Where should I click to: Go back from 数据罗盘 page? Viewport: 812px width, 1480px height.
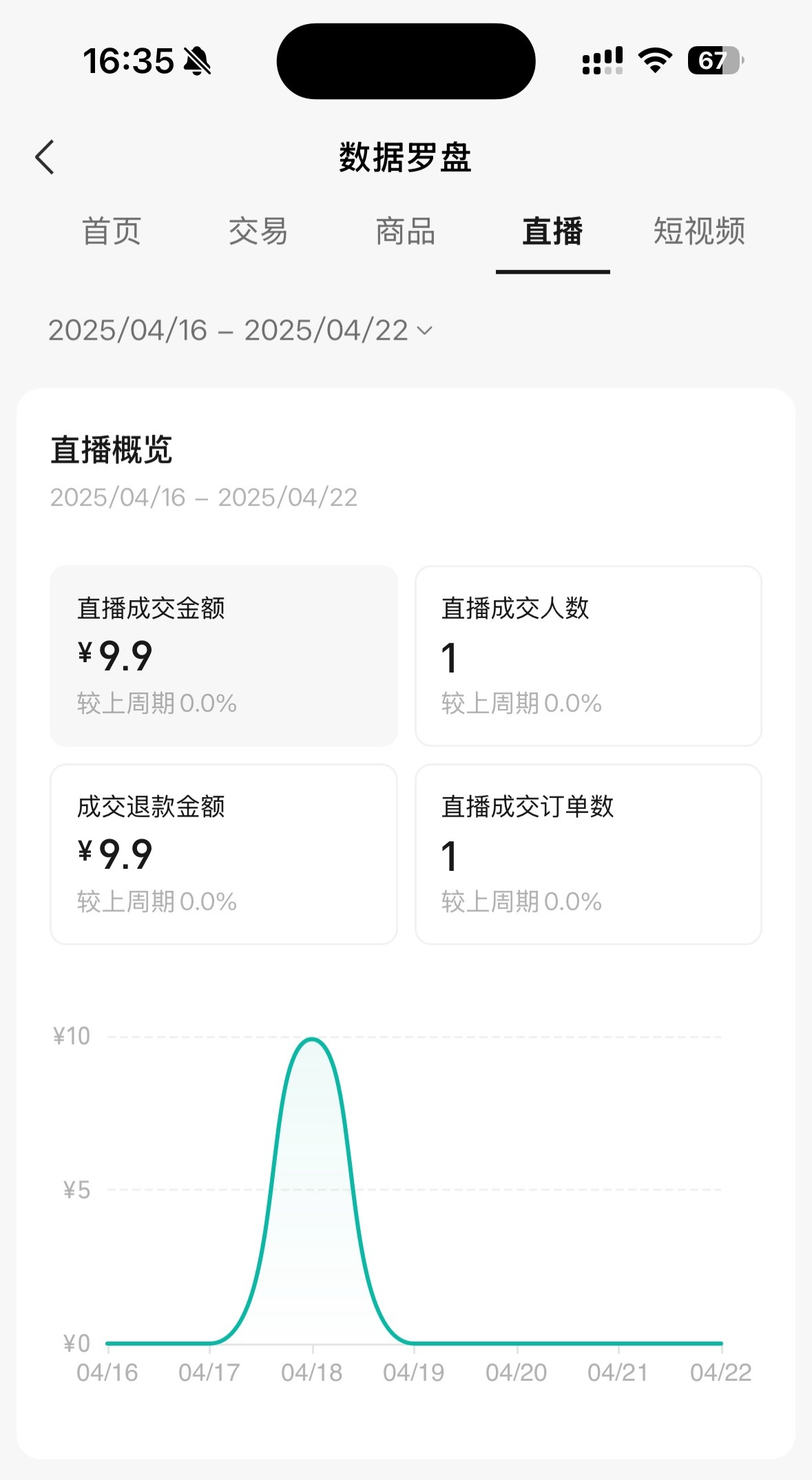[x=45, y=157]
